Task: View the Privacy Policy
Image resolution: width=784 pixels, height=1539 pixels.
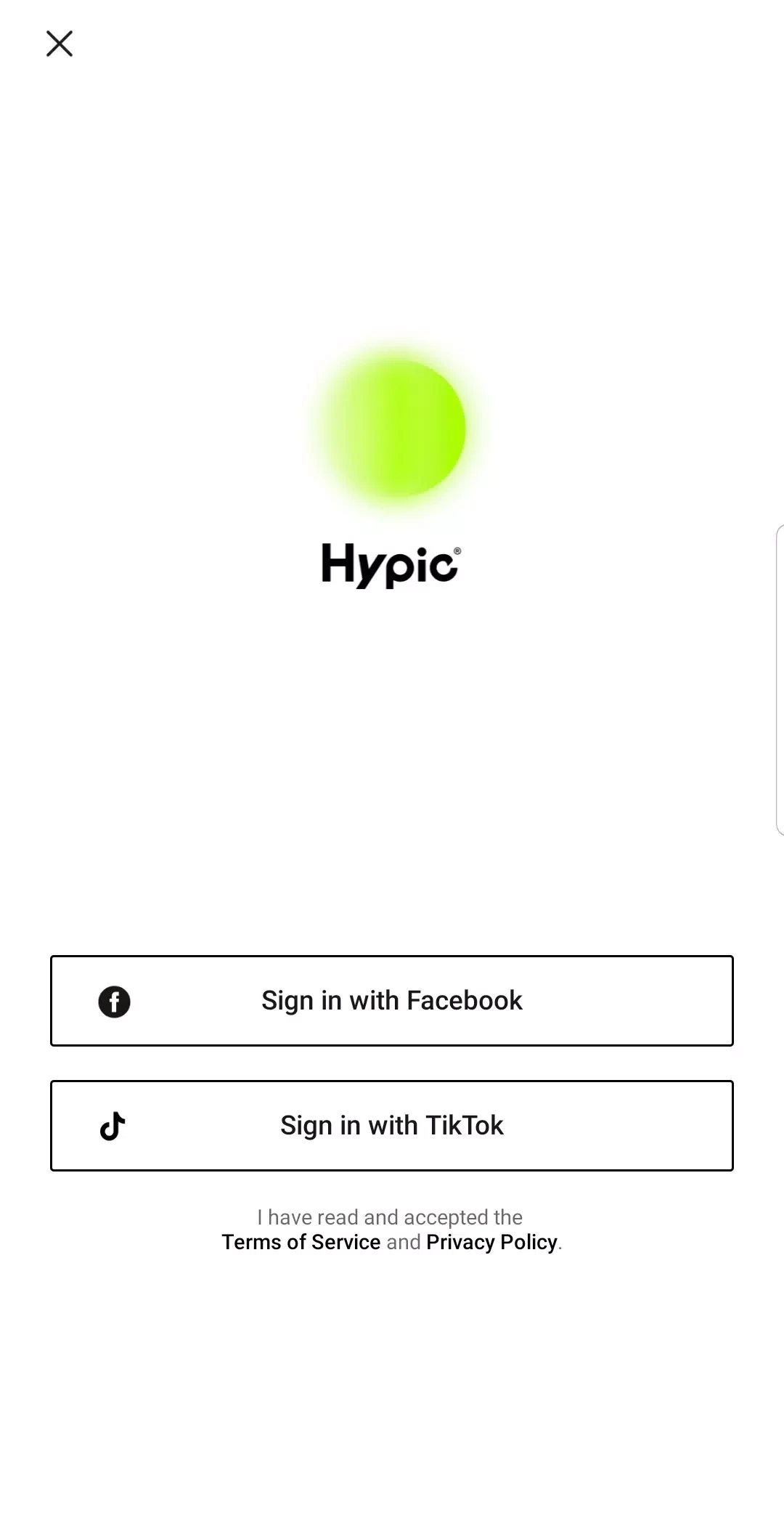Action: tap(491, 1242)
